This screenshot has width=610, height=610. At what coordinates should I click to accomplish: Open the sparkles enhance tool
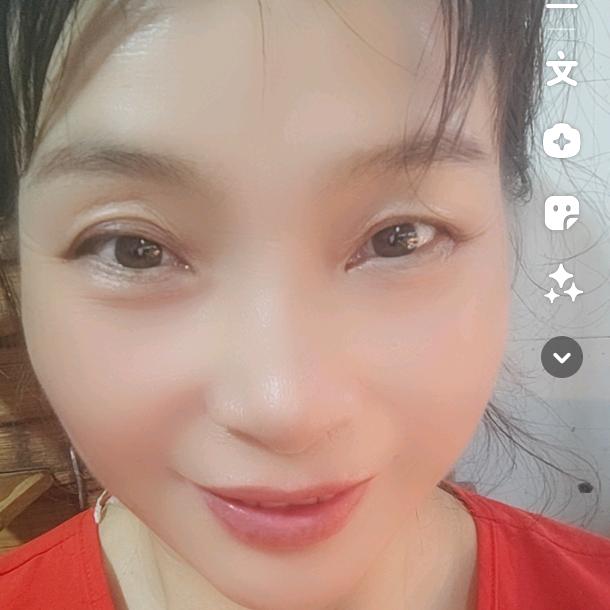[x=563, y=285]
